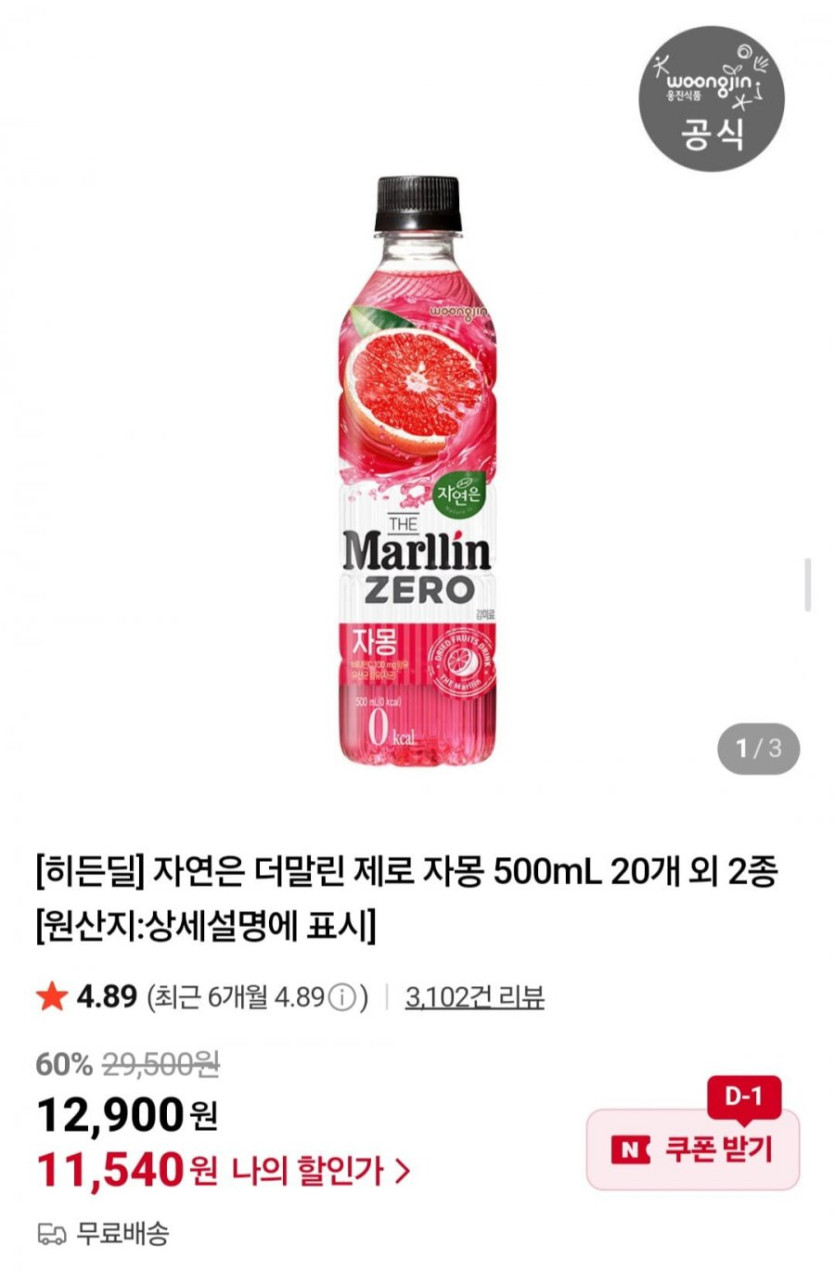
Task: Open 나의 할인가 discount details
Action: [320, 1169]
